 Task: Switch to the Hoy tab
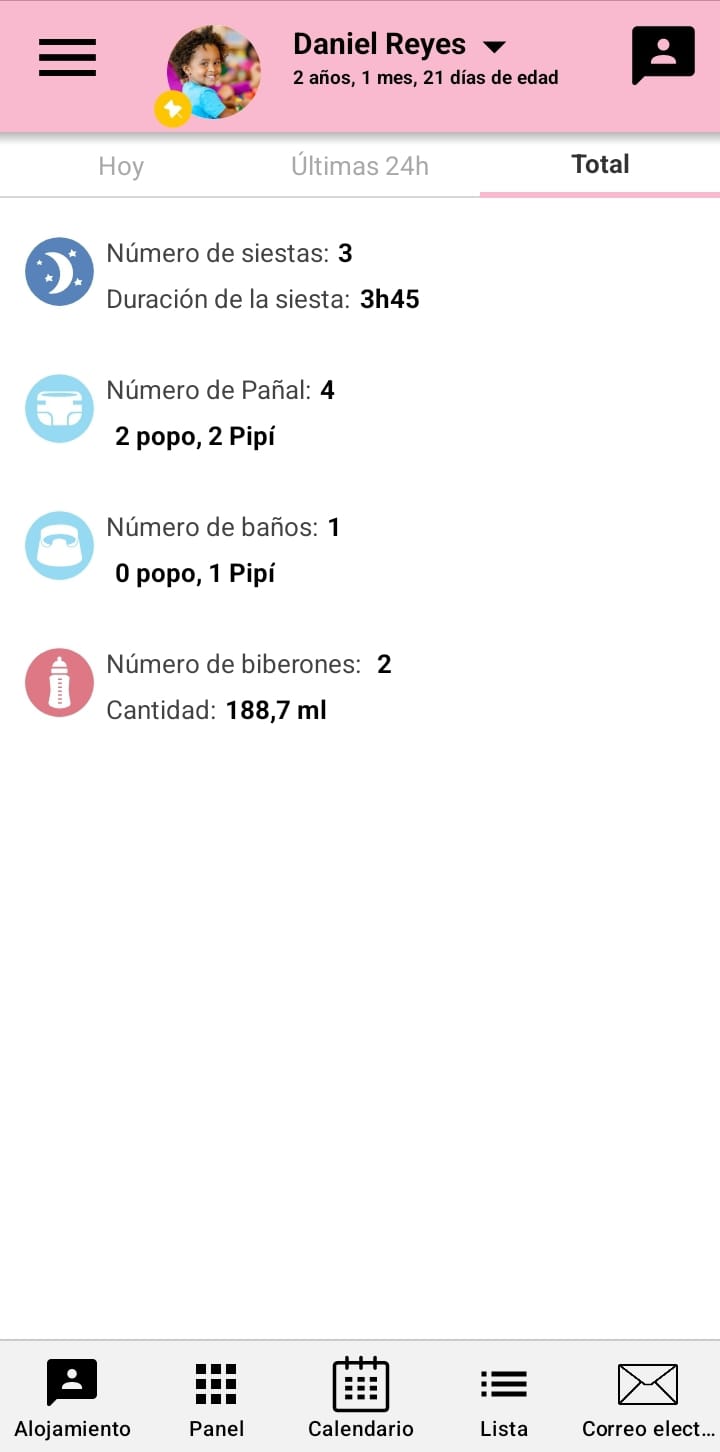click(x=121, y=166)
